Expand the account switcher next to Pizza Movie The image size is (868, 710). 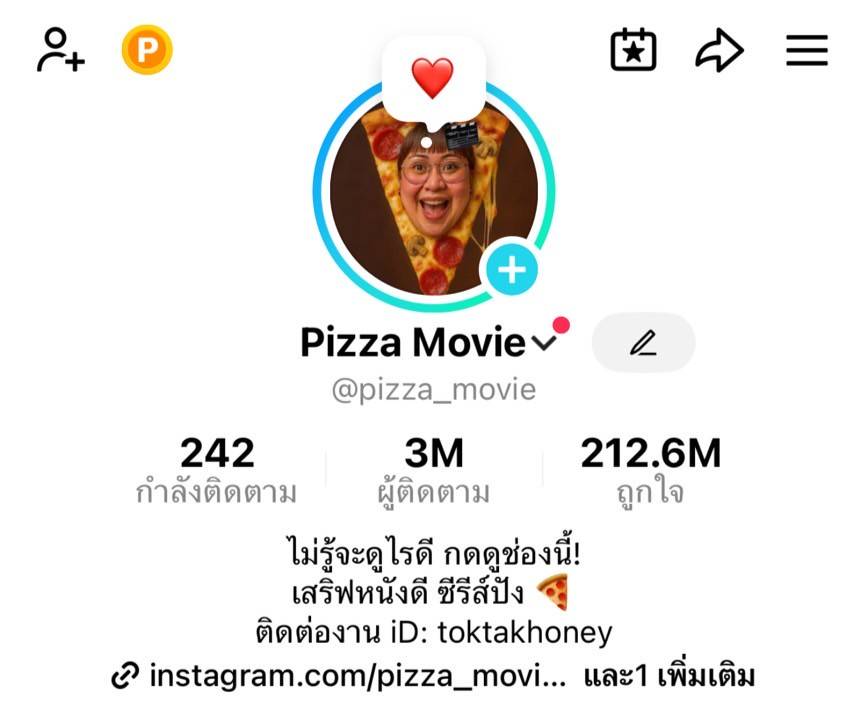(543, 344)
